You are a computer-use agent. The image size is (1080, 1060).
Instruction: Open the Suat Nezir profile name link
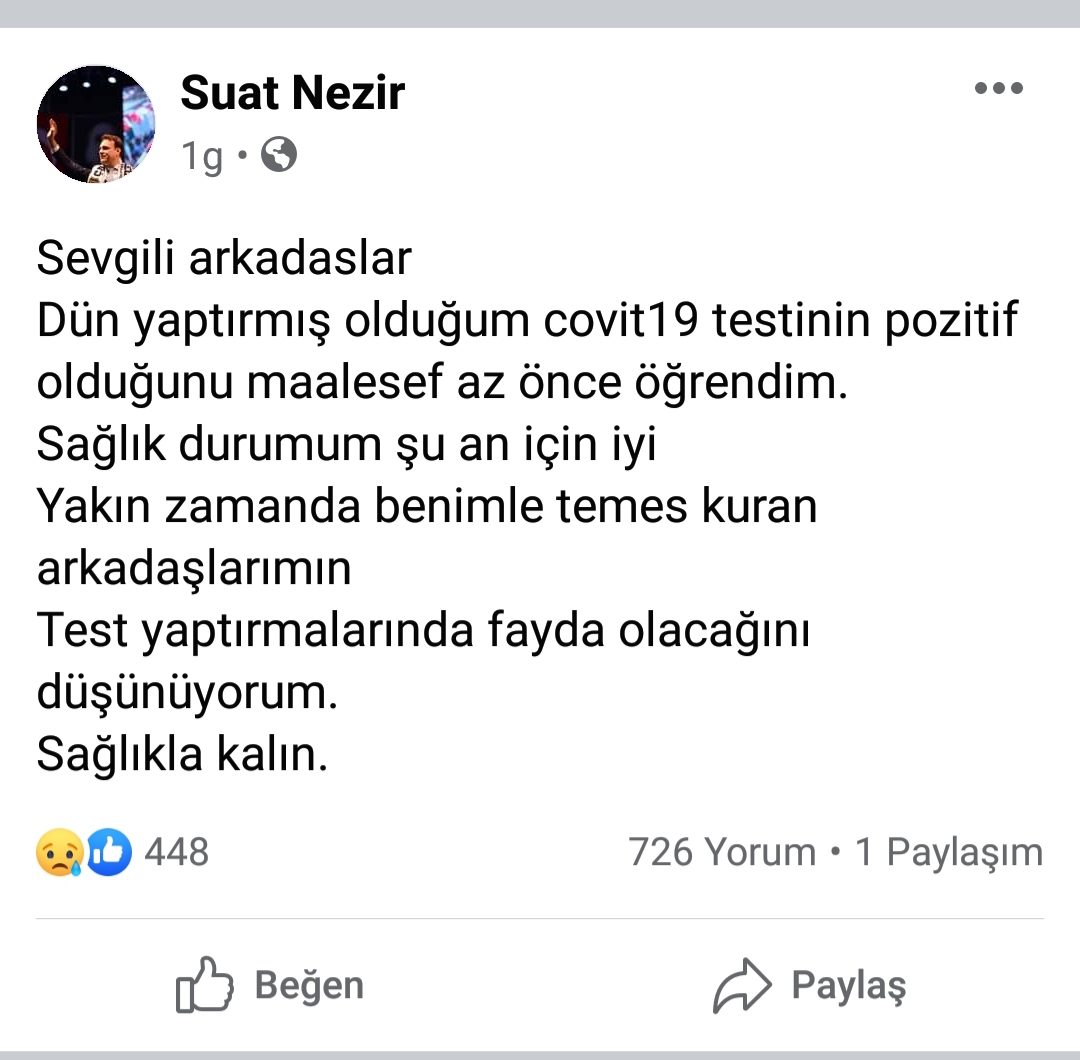pyautogui.click(x=293, y=94)
